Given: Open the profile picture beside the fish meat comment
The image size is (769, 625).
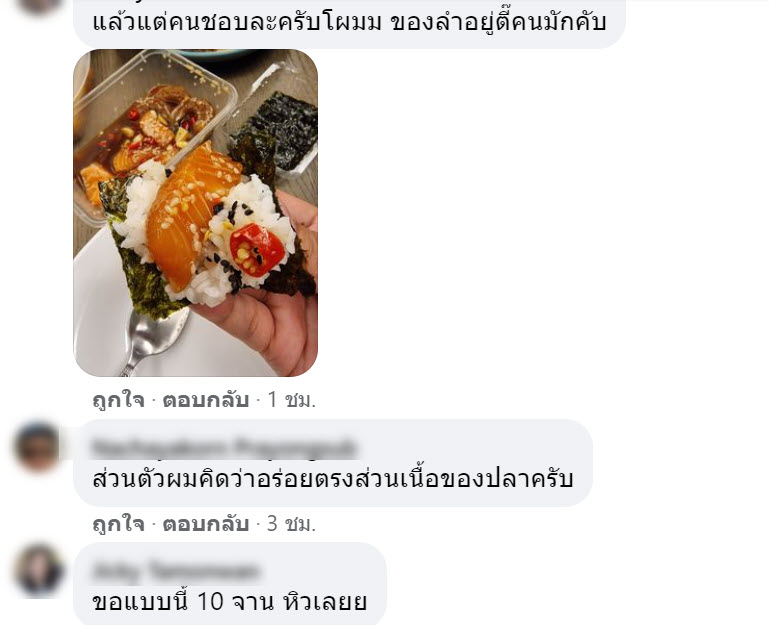Looking at the screenshot, I should [40, 446].
